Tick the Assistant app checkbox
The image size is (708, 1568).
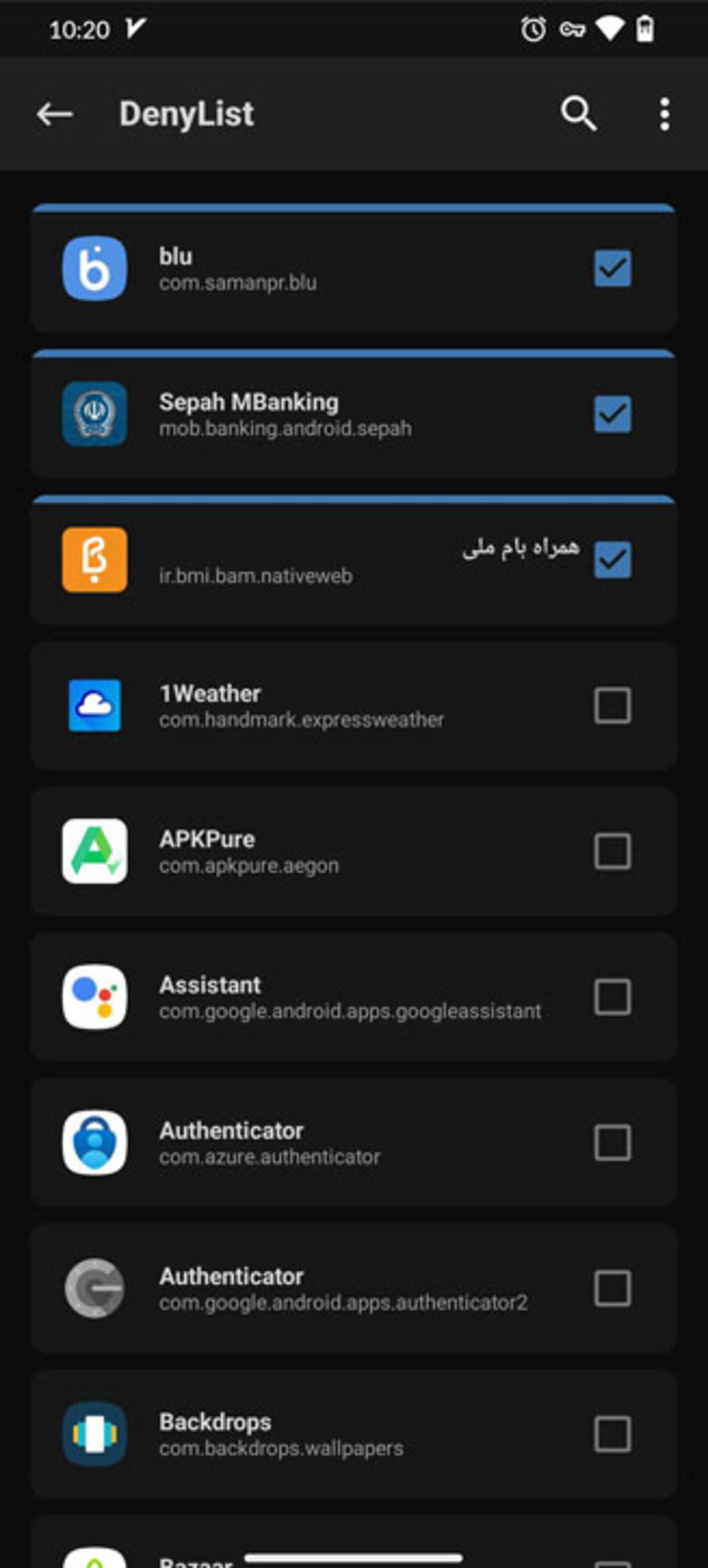[x=612, y=997]
